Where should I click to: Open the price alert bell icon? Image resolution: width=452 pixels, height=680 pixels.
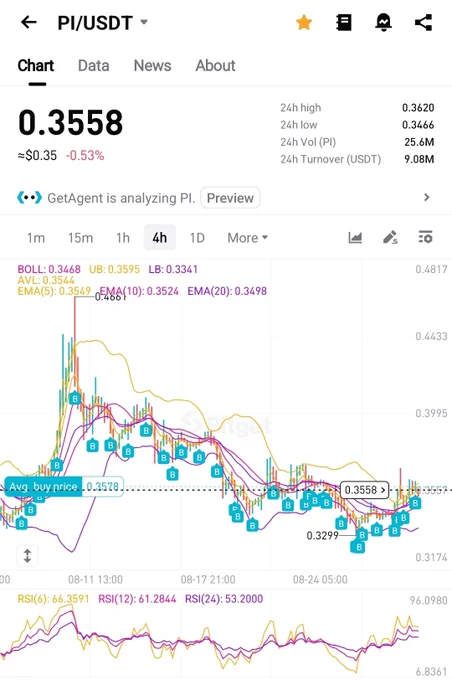point(383,23)
